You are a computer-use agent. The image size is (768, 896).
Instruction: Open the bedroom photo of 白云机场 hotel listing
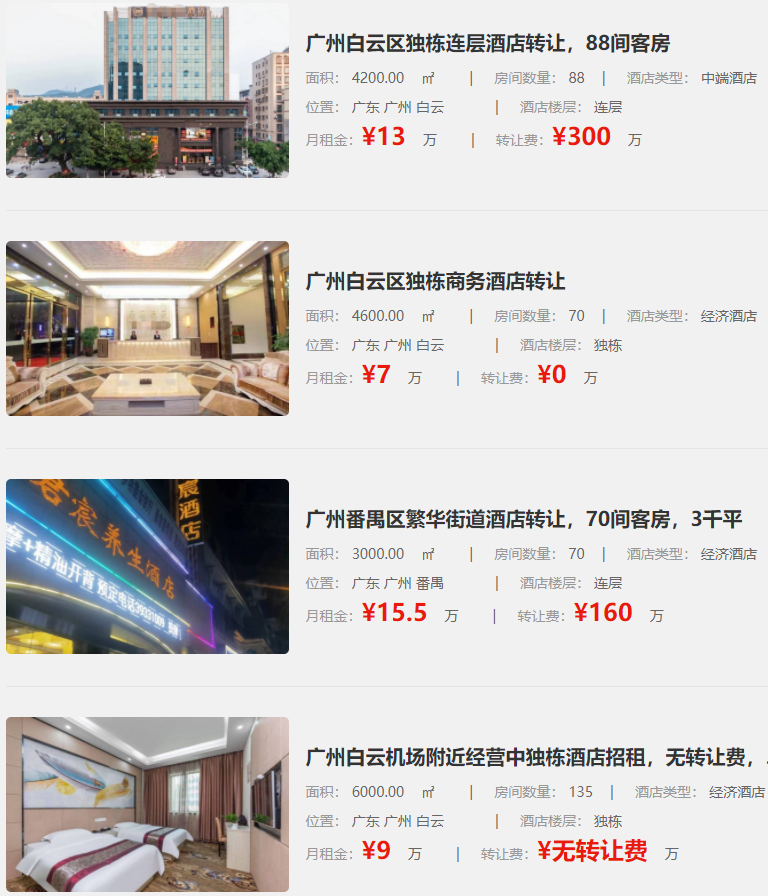pyautogui.click(x=147, y=804)
